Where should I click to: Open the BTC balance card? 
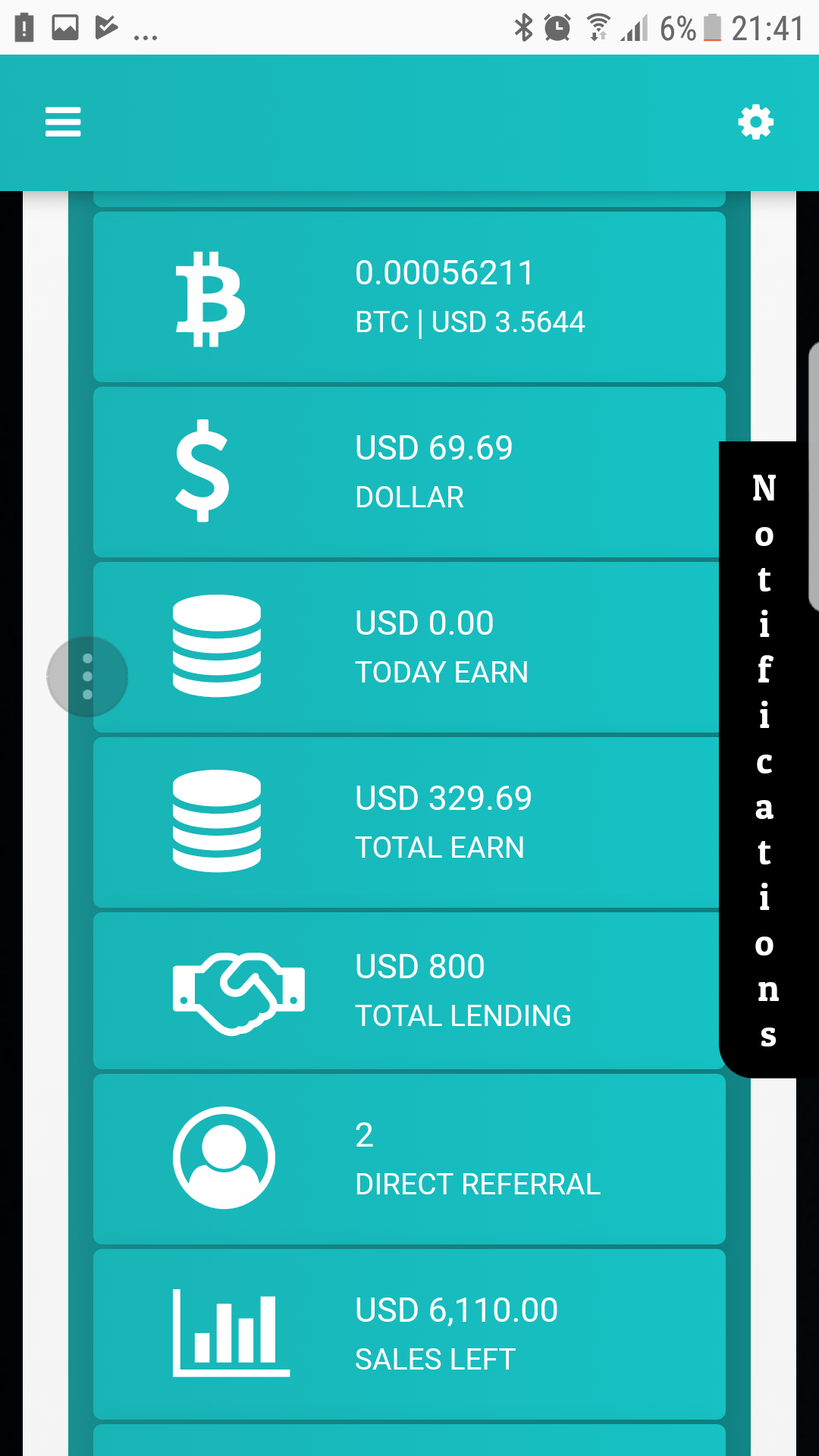(409, 297)
